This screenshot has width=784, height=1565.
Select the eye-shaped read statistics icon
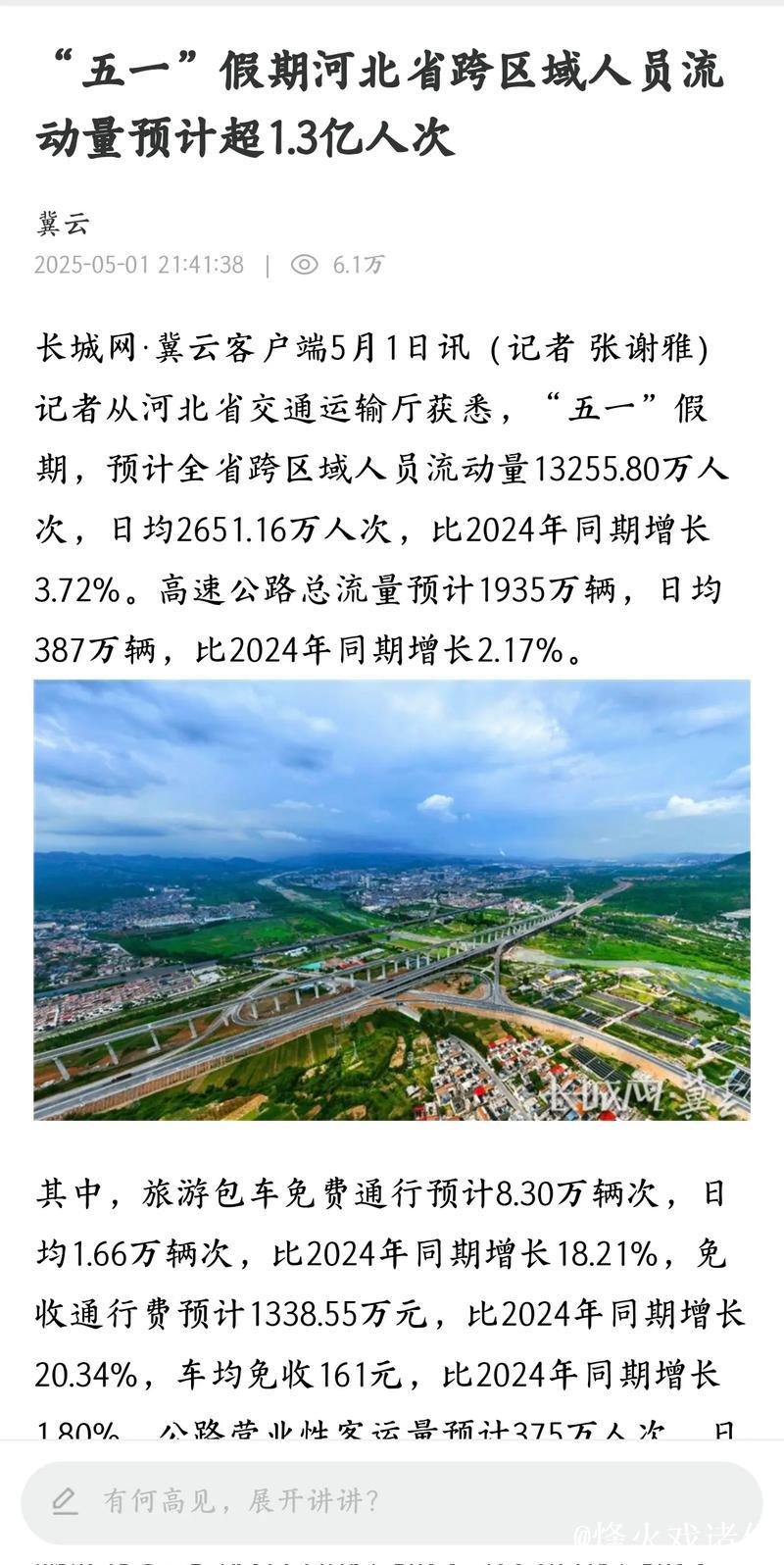[x=304, y=263]
